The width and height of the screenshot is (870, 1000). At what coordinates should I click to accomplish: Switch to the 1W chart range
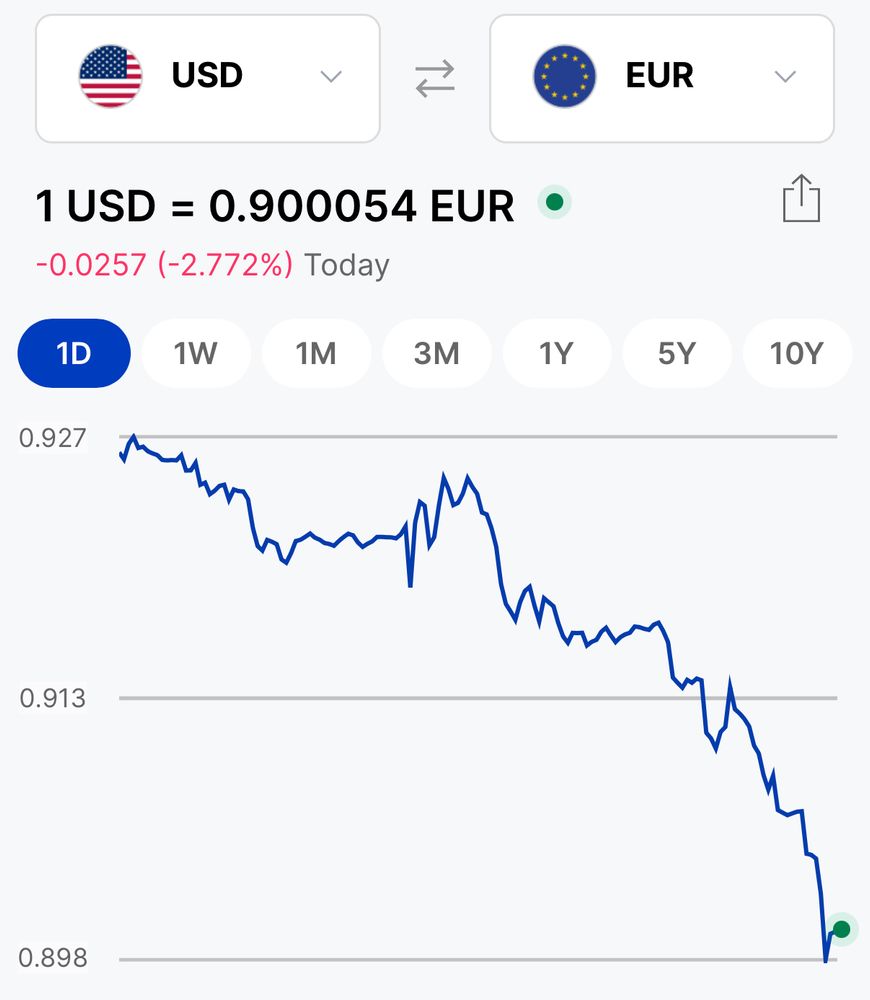195,353
